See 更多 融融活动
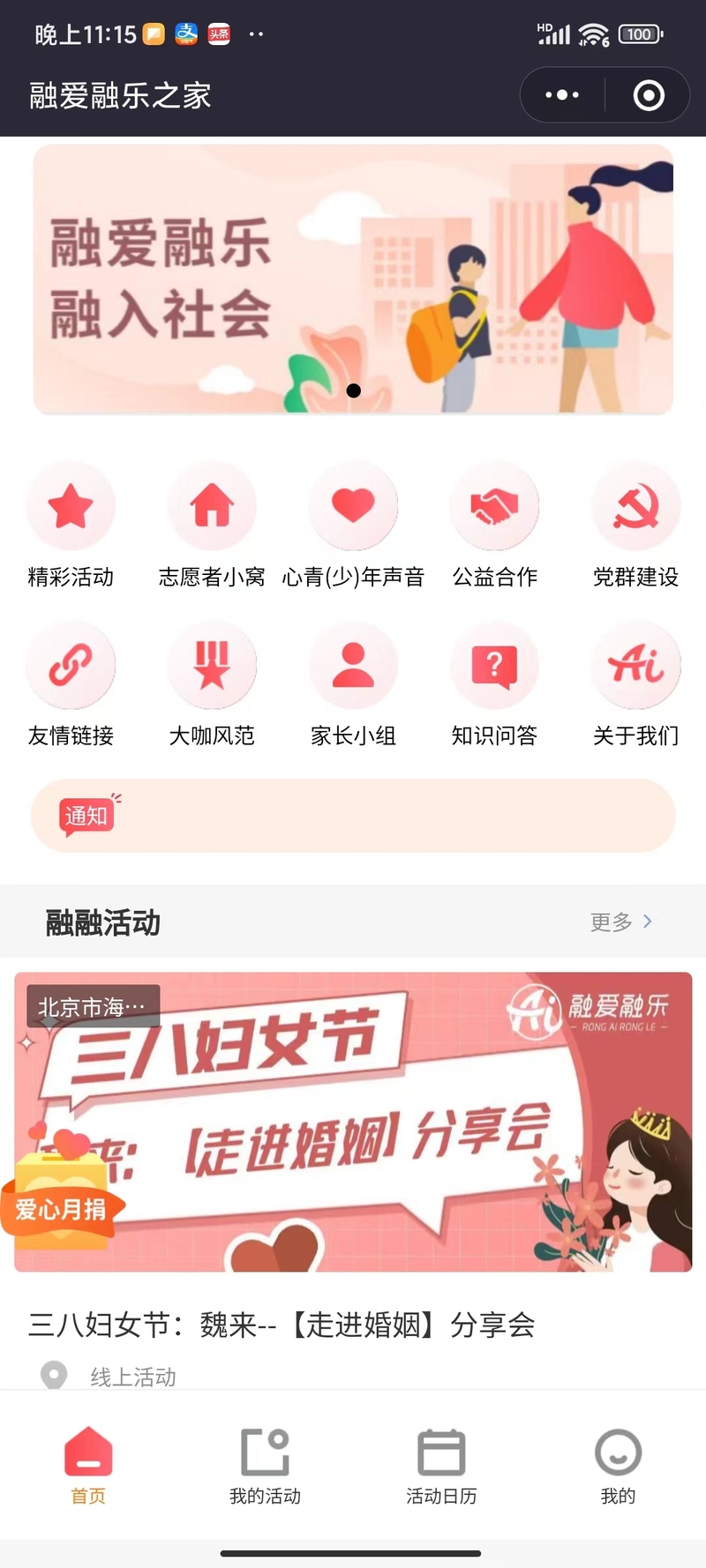The image size is (706, 1568). pos(620,922)
